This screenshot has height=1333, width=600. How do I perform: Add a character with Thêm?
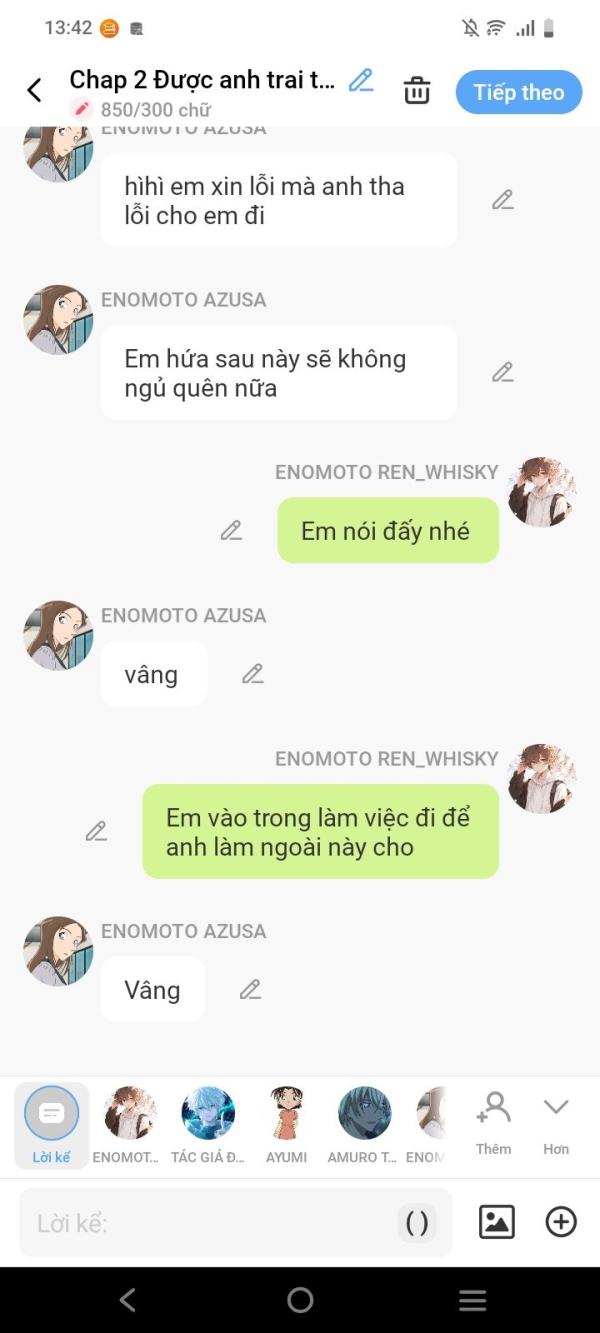tap(493, 1124)
